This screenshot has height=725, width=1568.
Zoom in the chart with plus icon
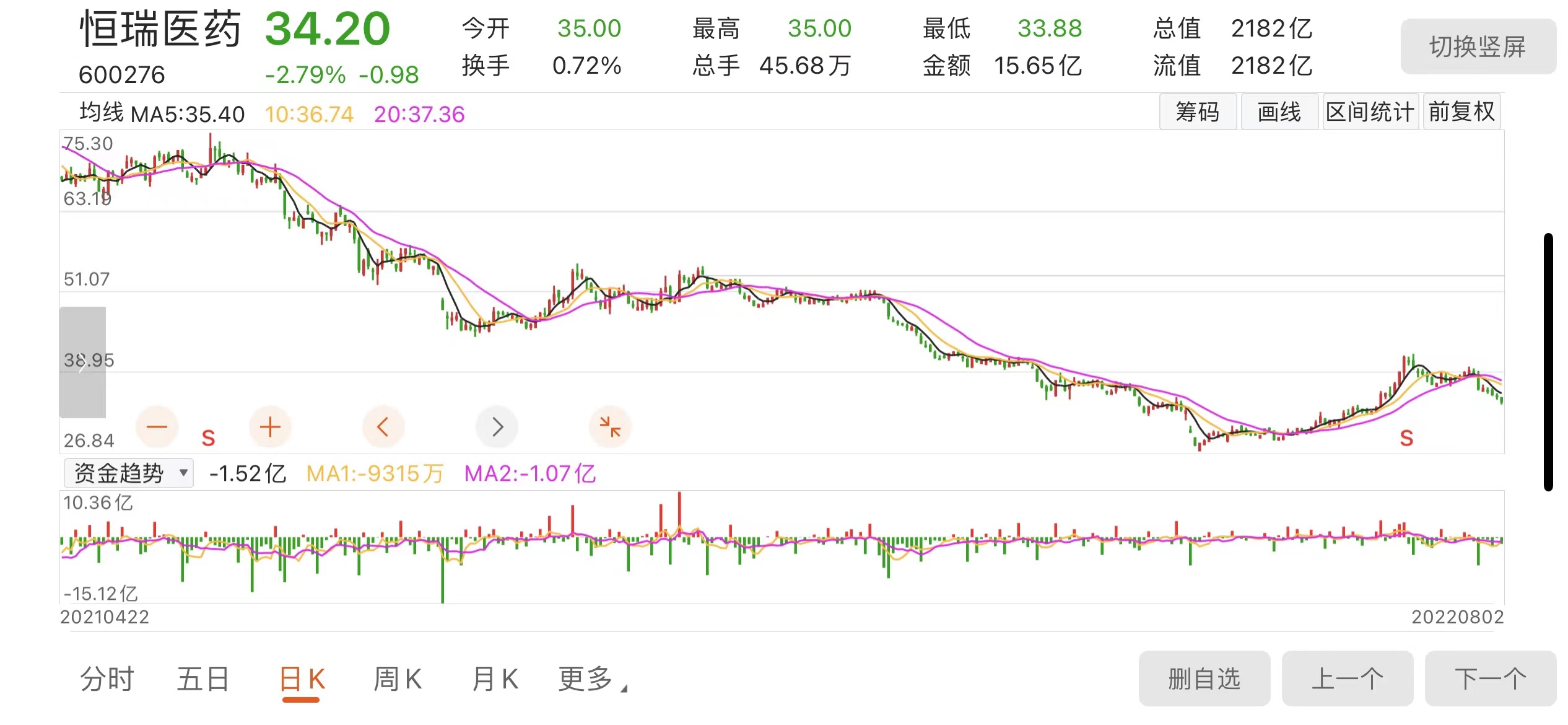point(270,427)
